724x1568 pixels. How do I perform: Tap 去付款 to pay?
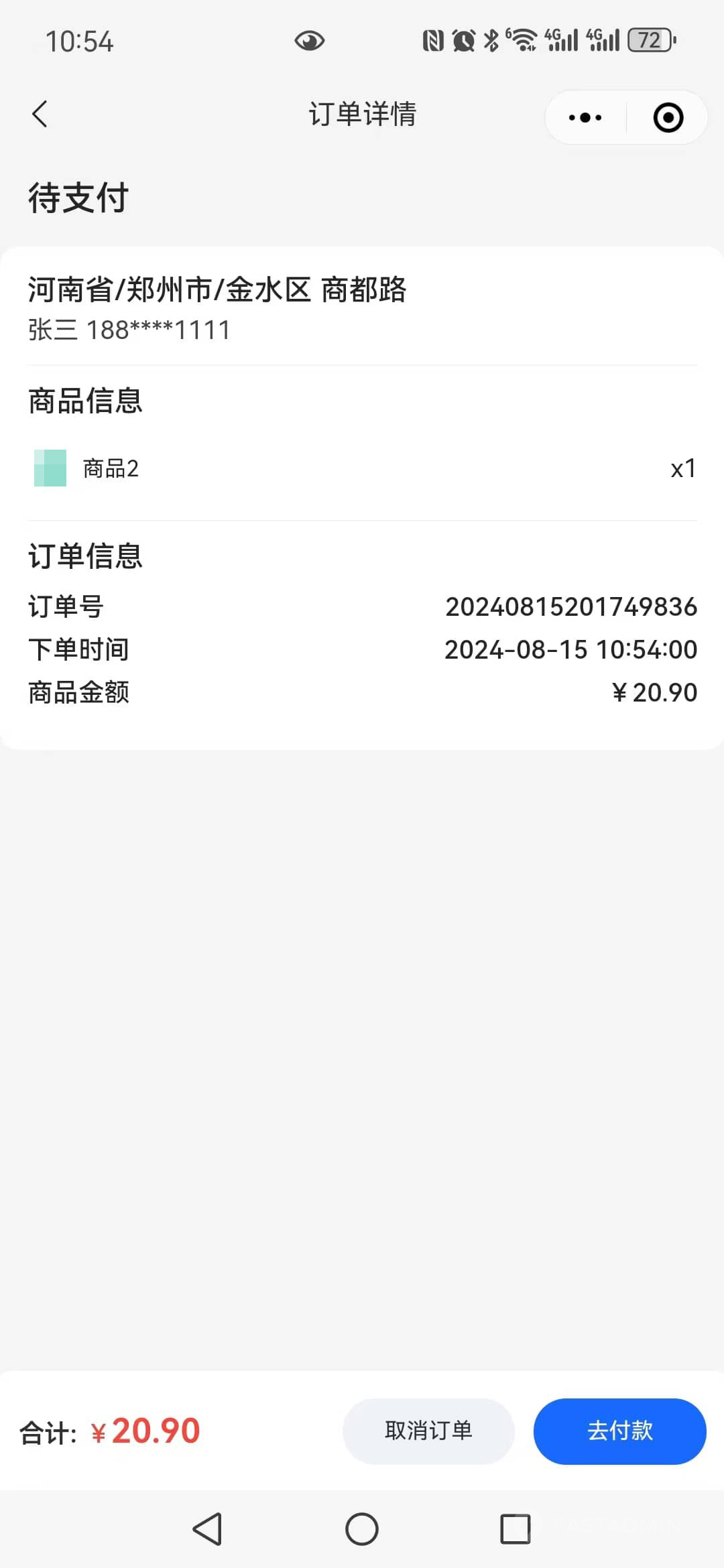[619, 1431]
